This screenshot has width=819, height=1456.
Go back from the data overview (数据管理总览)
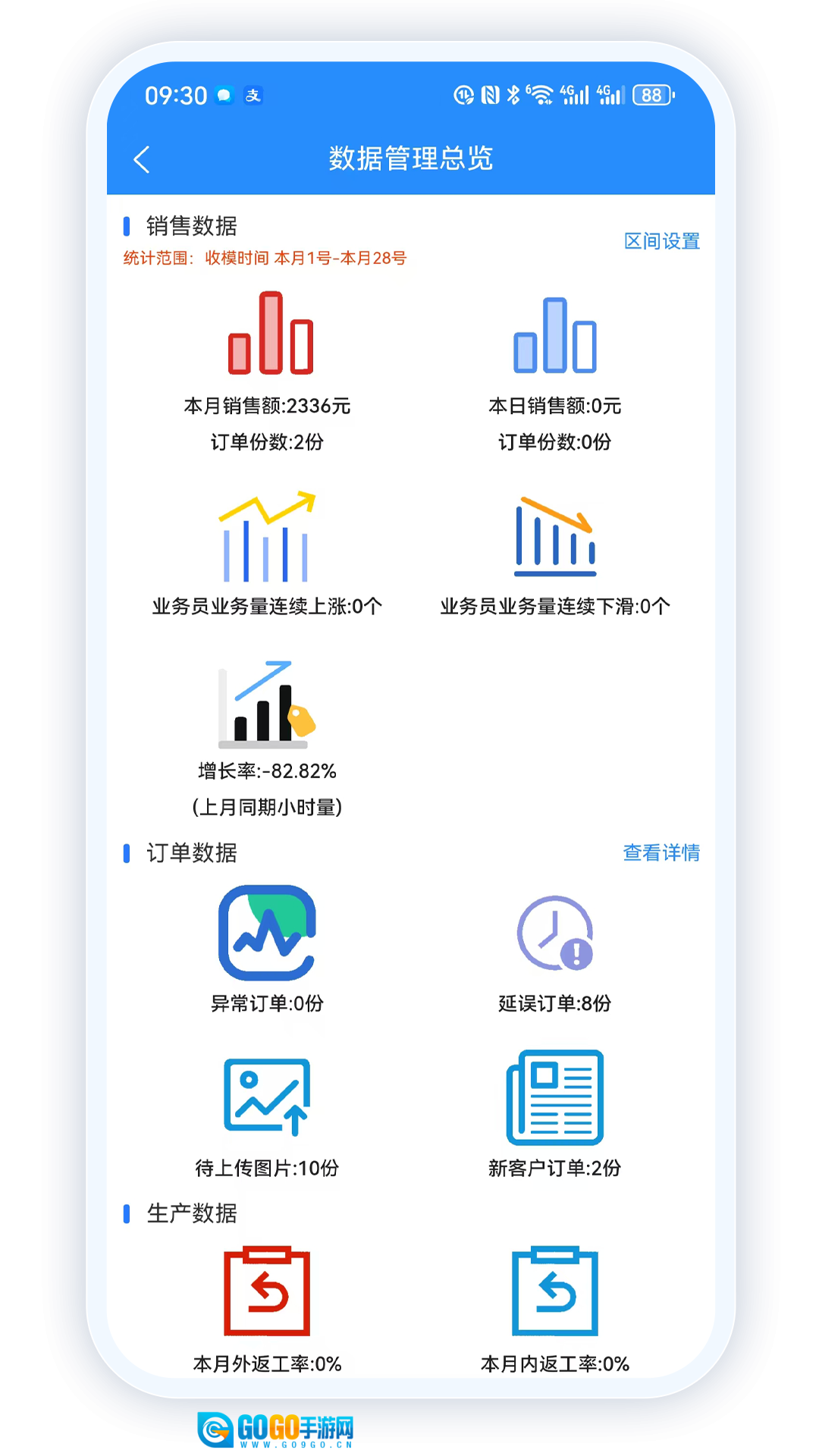(142, 159)
